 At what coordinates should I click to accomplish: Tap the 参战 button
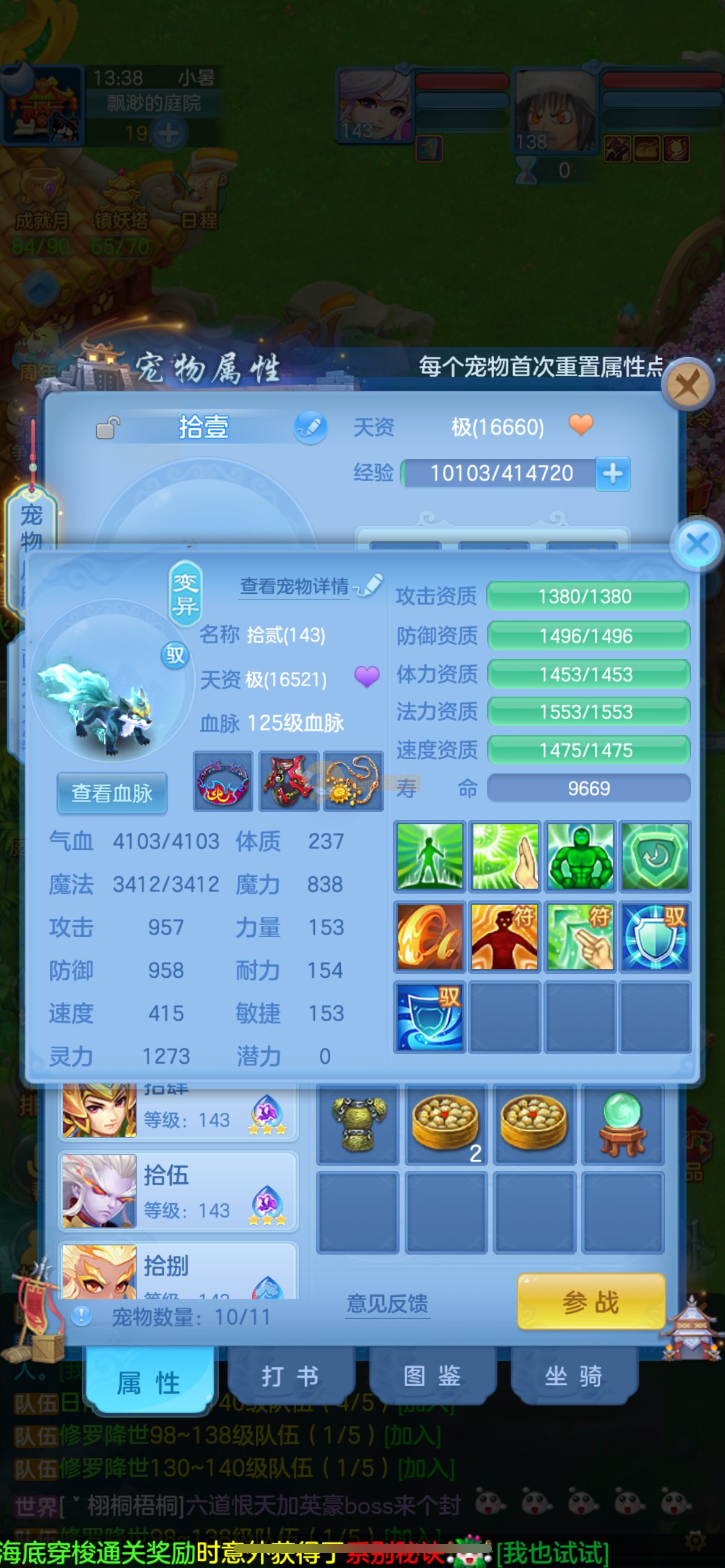pyautogui.click(x=591, y=1302)
